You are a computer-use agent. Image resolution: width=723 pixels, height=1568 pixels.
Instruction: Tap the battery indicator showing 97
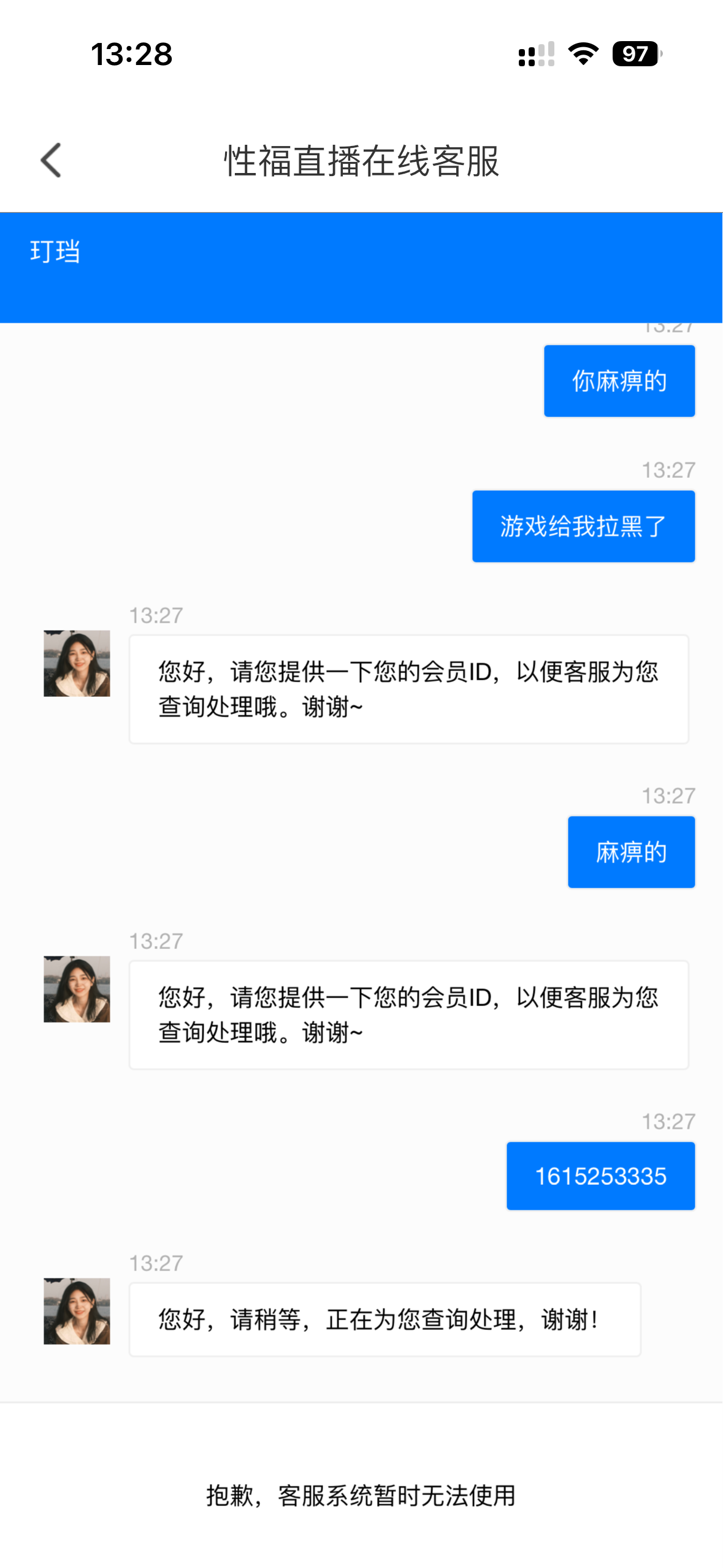point(636,55)
